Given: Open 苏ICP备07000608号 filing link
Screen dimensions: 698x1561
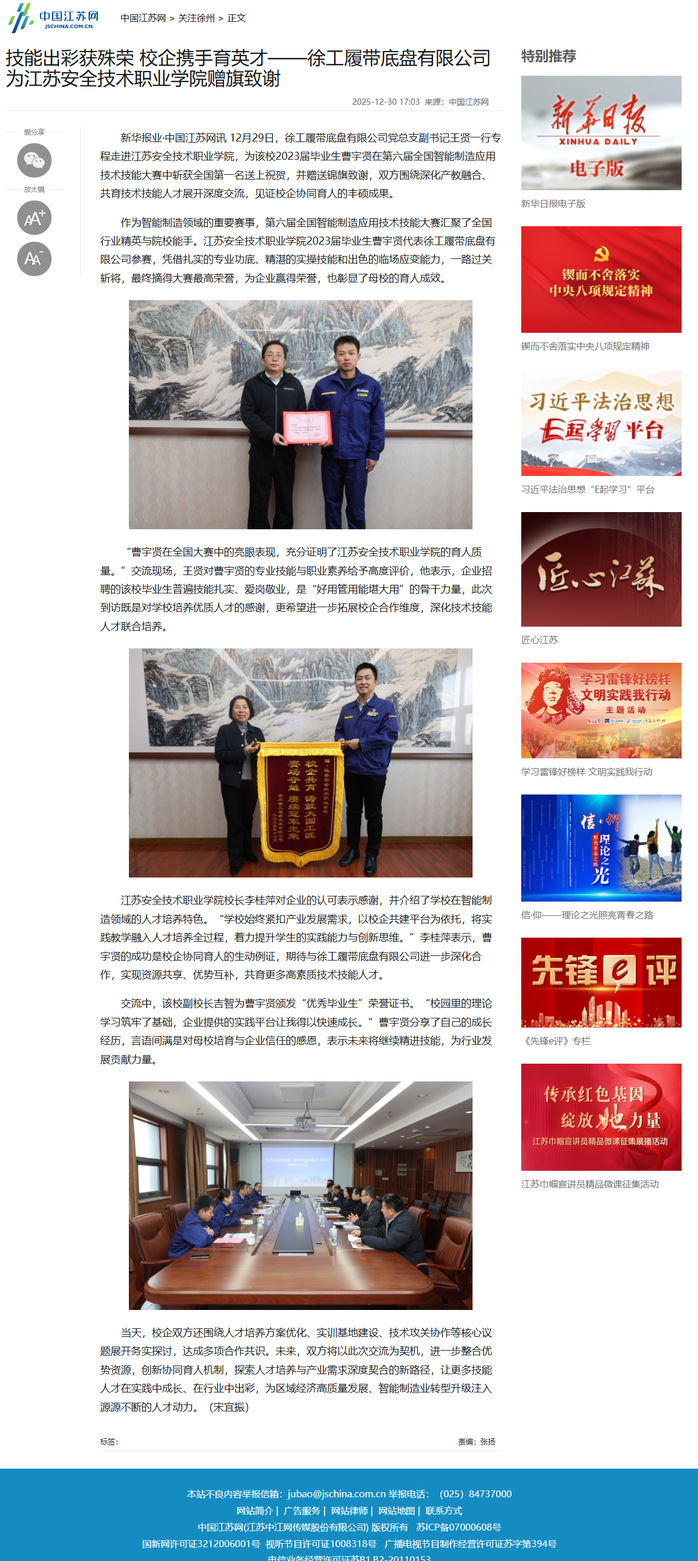Looking at the screenshot, I should click(459, 1527).
